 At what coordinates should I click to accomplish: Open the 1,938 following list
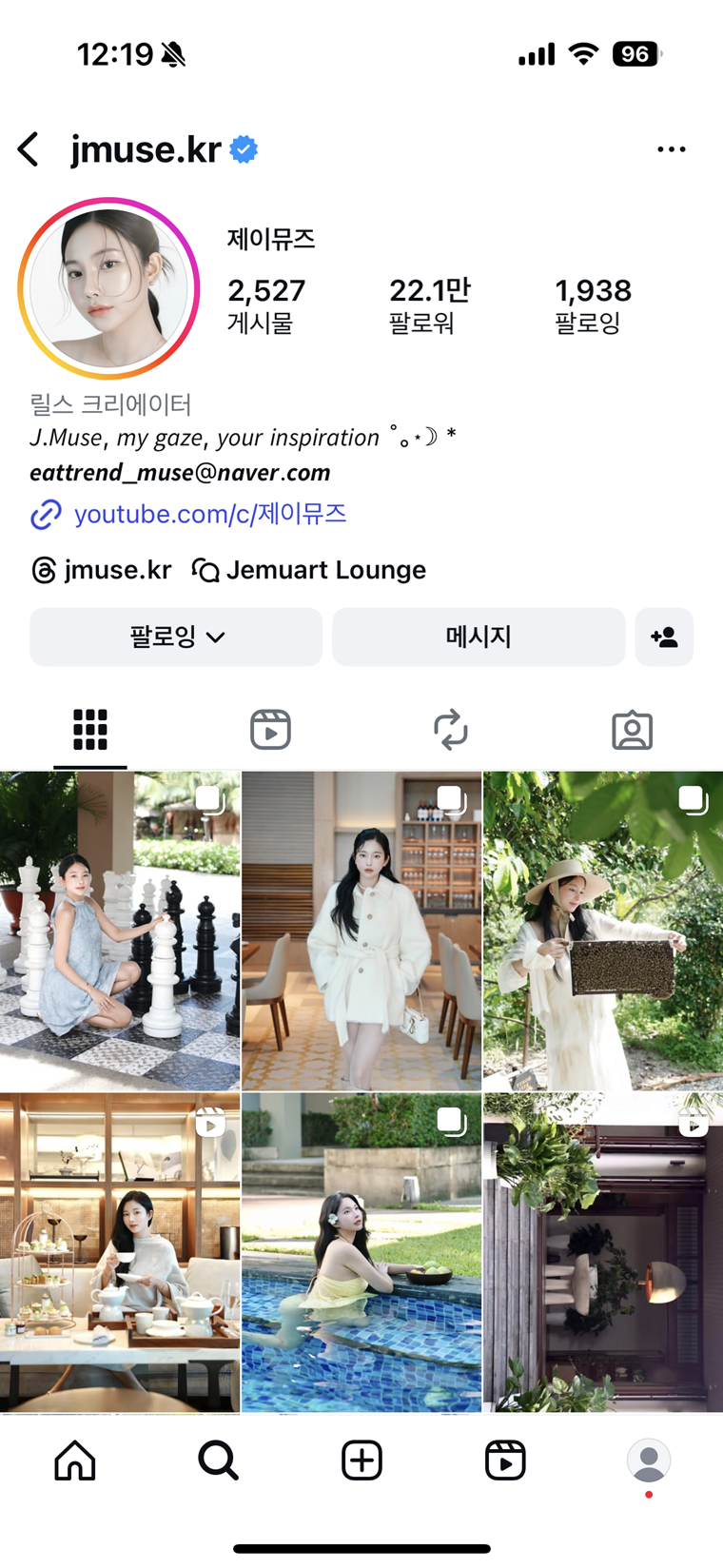[x=592, y=305]
